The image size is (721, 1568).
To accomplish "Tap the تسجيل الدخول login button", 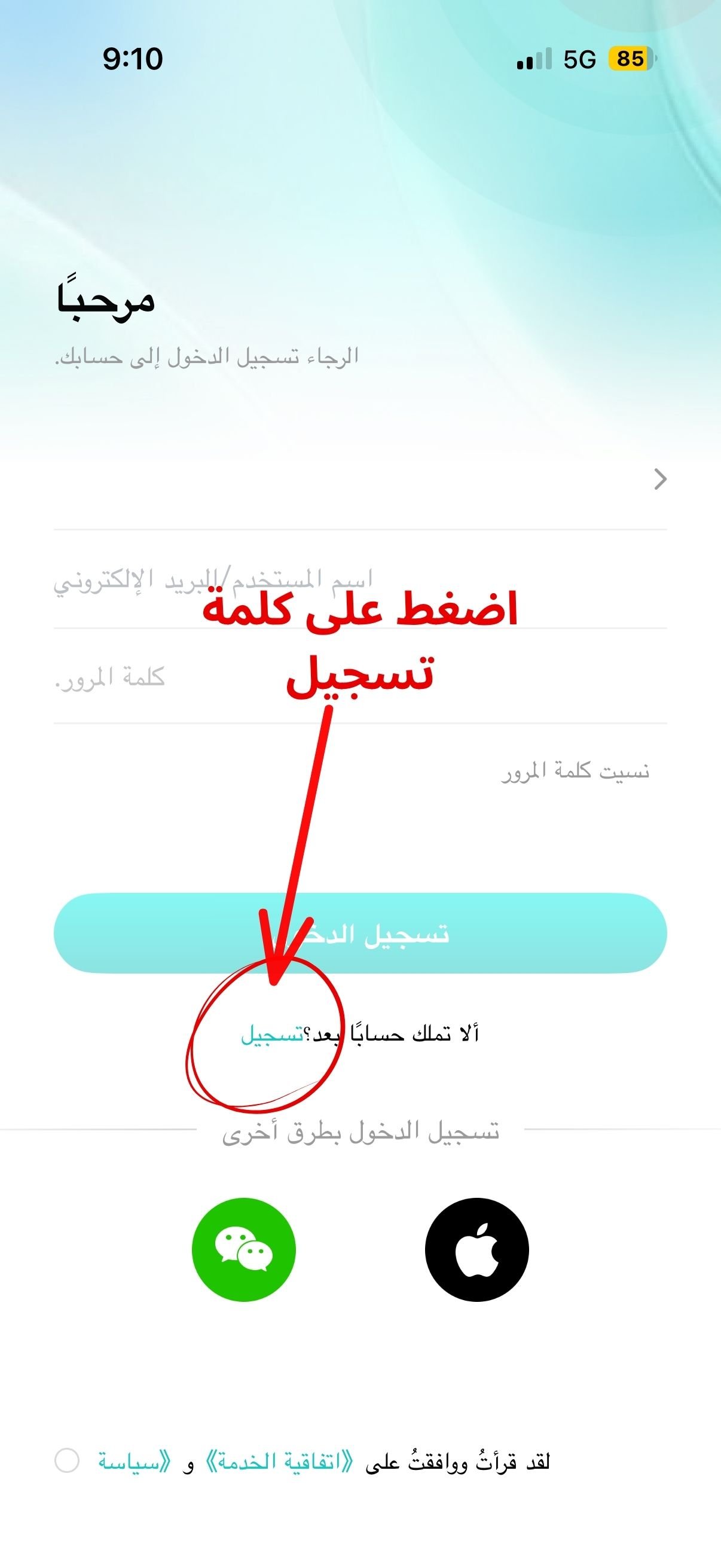I will coord(360,933).
